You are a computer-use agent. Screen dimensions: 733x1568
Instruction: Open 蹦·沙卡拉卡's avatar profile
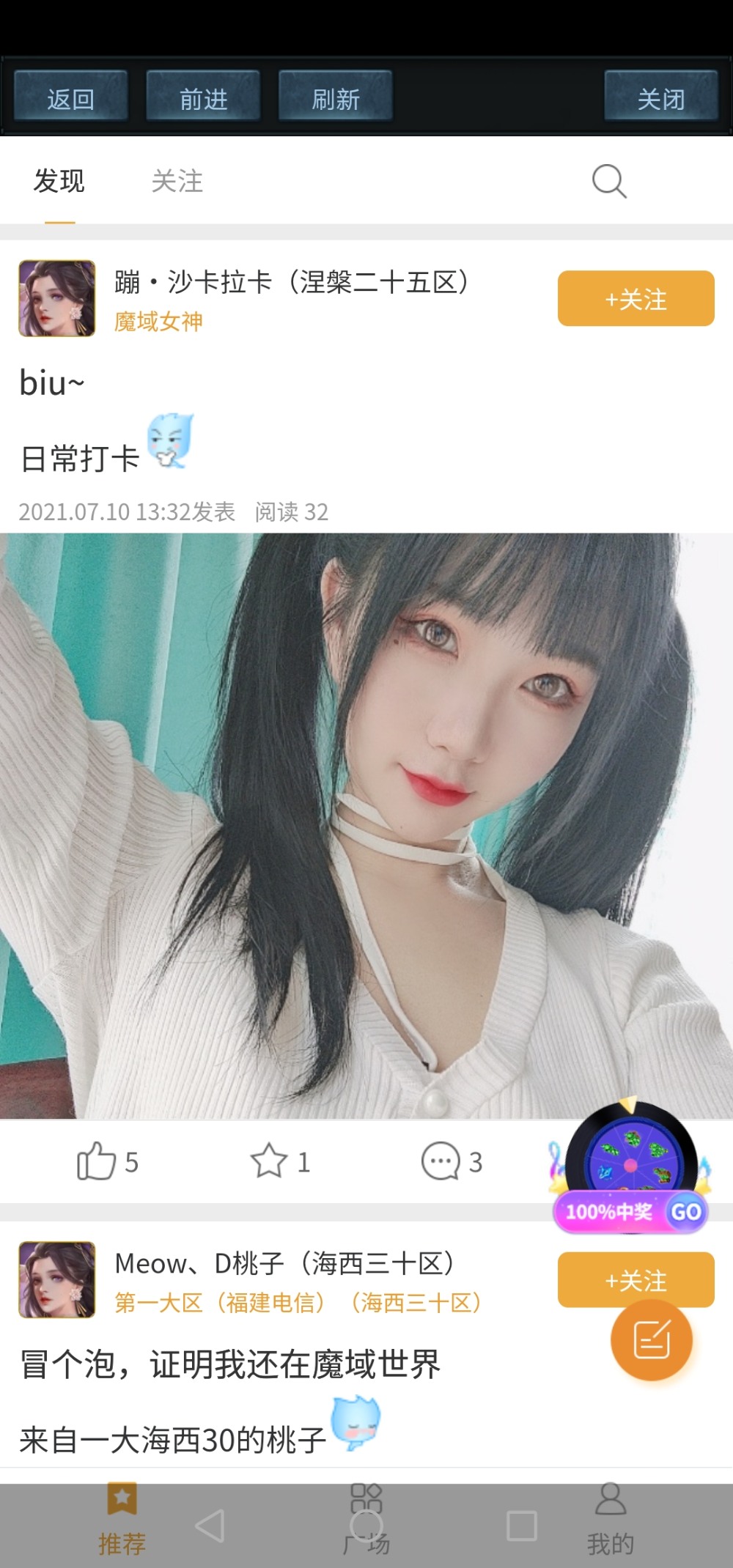(57, 298)
